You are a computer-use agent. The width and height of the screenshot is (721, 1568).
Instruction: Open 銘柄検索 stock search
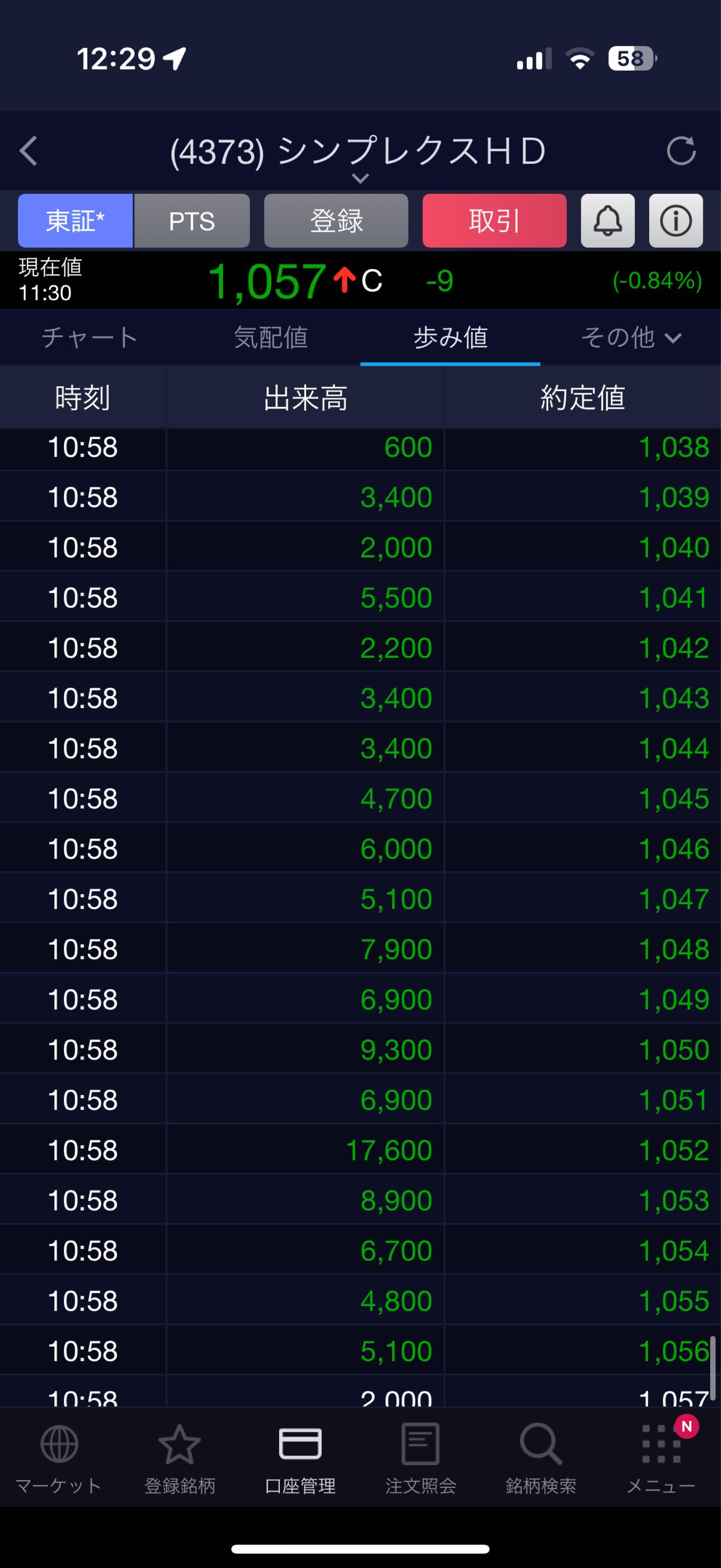point(540,1458)
